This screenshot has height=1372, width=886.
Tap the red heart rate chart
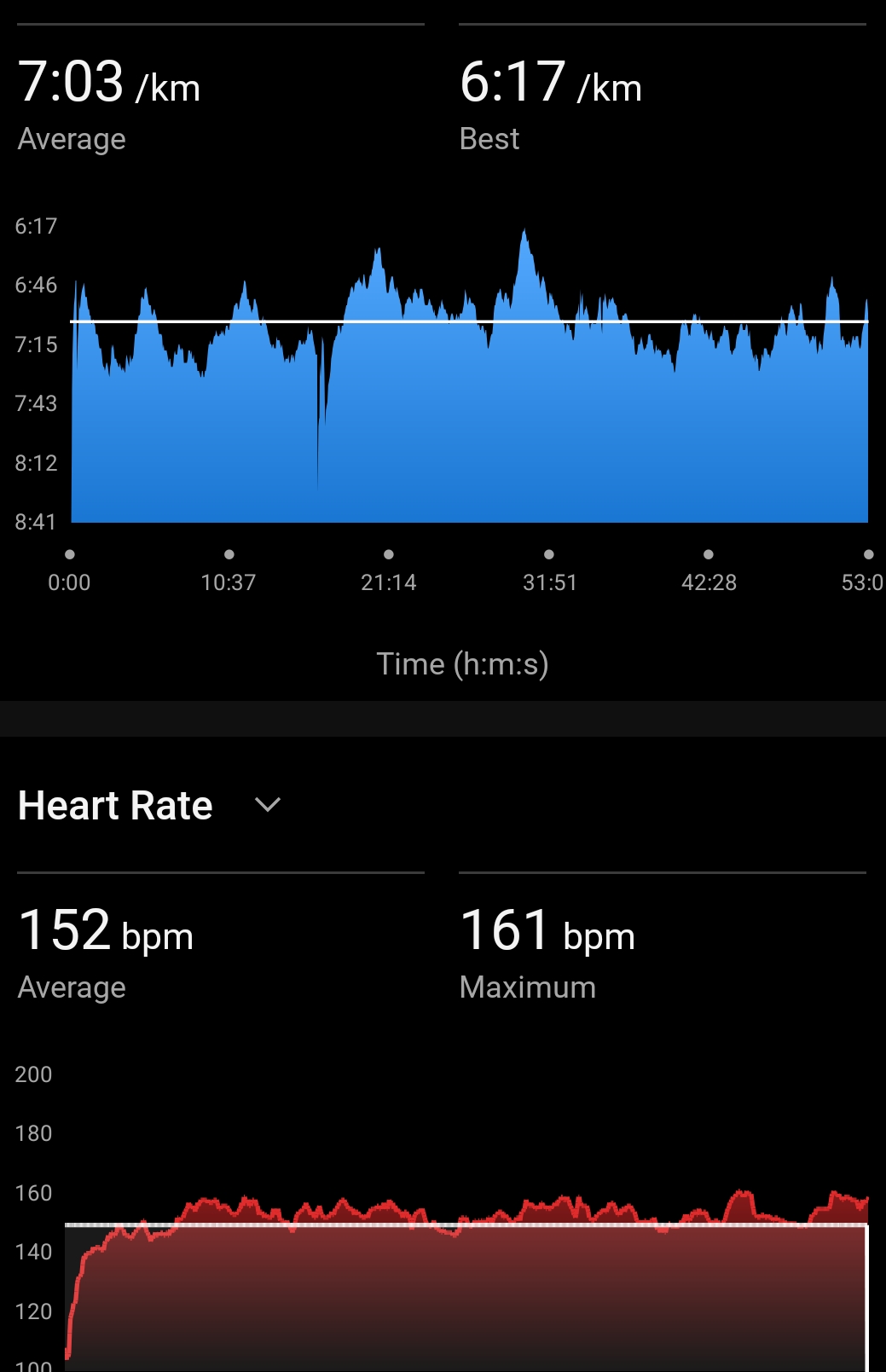click(467, 1279)
